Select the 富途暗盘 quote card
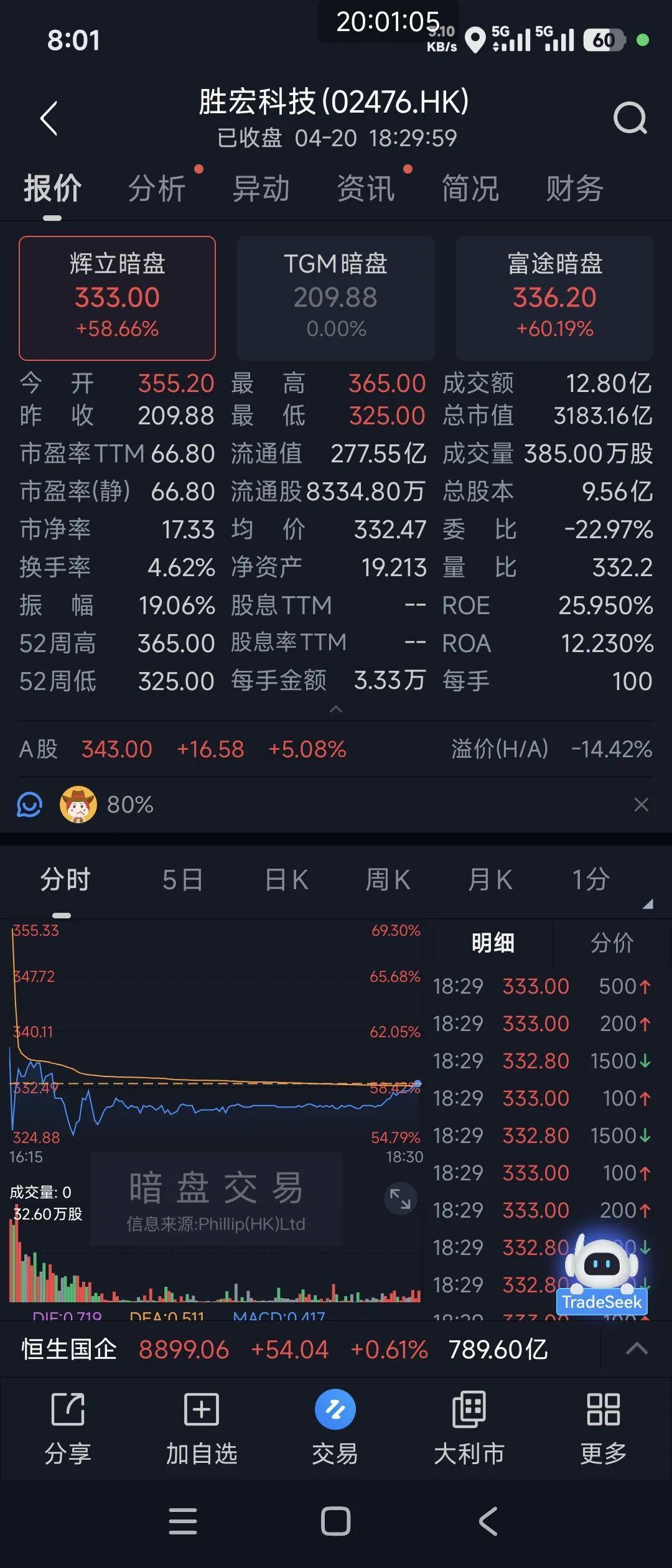Image resolution: width=672 pixels, height=1568 pixels. (554, 297)
